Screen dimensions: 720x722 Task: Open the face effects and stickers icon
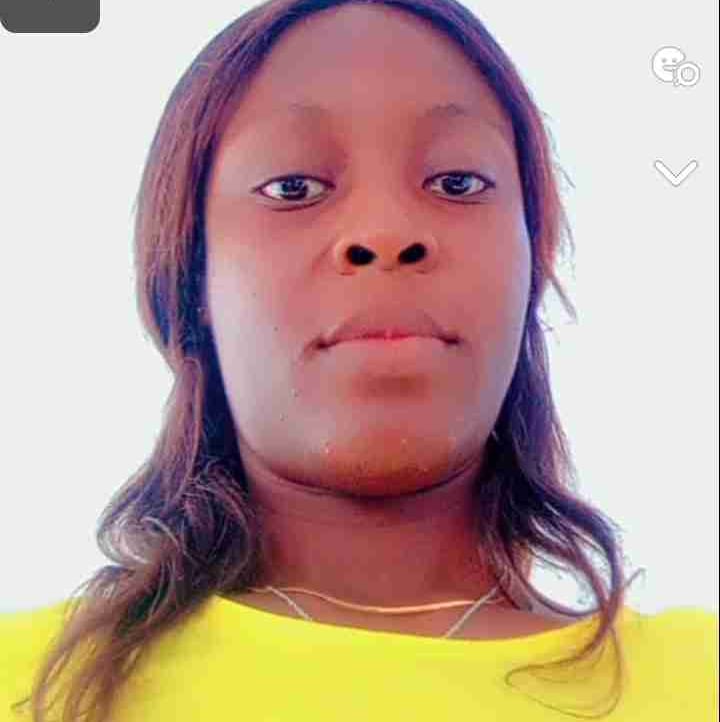[x=675, y=66]
